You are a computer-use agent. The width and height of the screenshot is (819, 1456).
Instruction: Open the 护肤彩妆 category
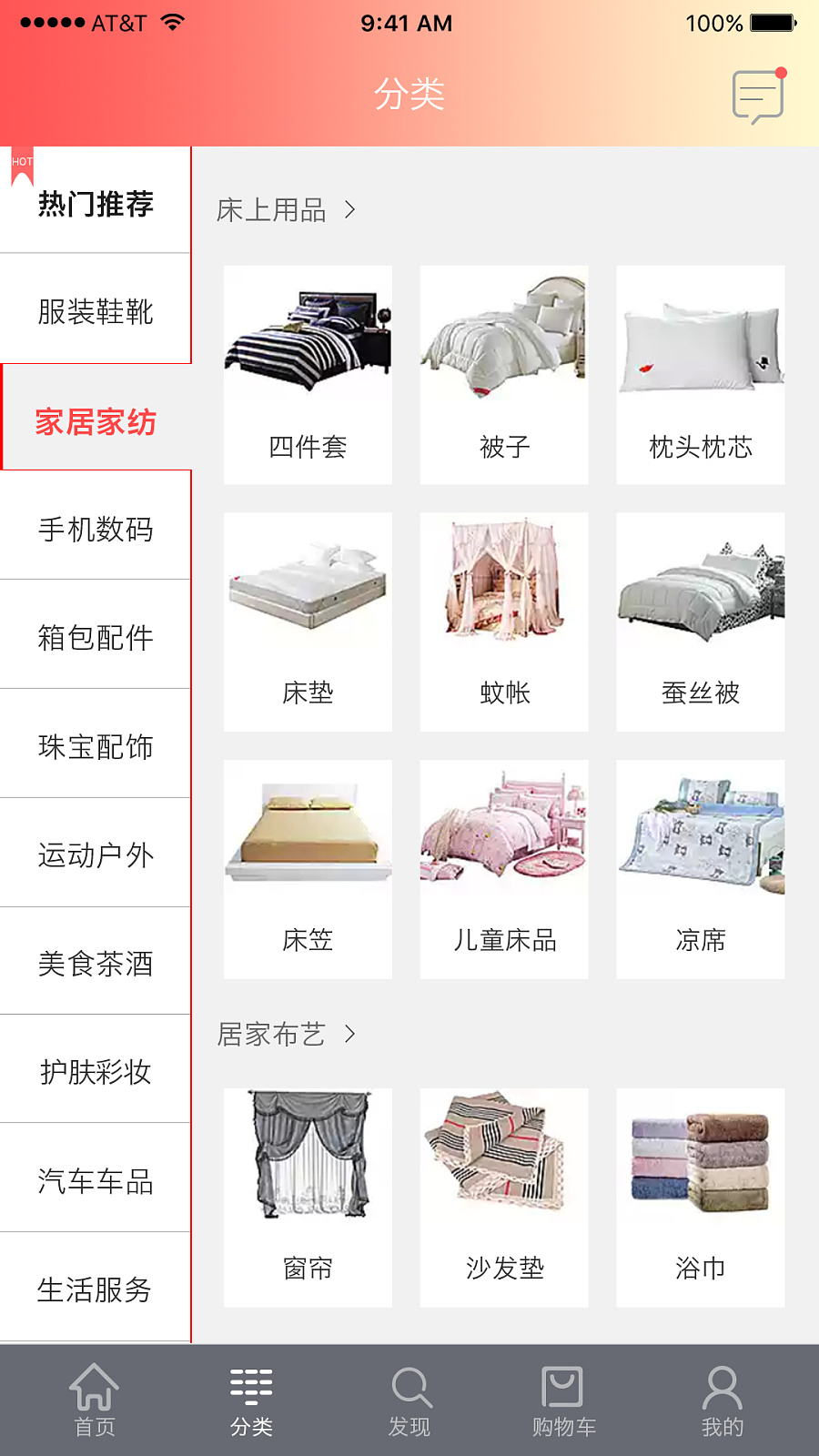(x=96, y=1071)
